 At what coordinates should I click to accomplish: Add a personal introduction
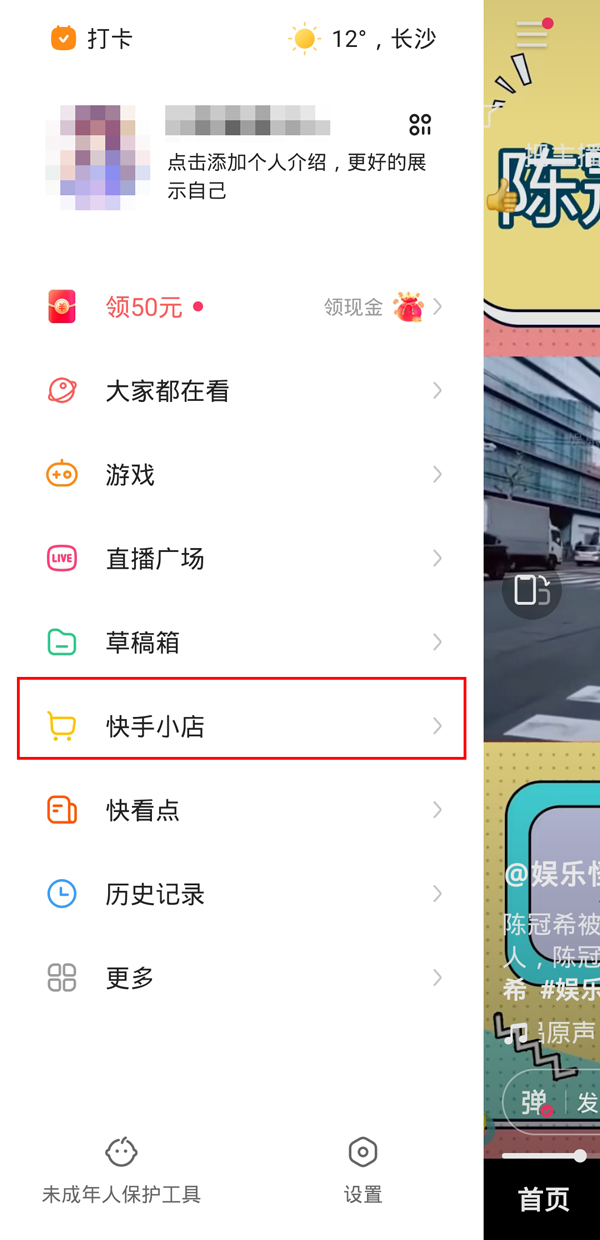click(x=296, y=176)
